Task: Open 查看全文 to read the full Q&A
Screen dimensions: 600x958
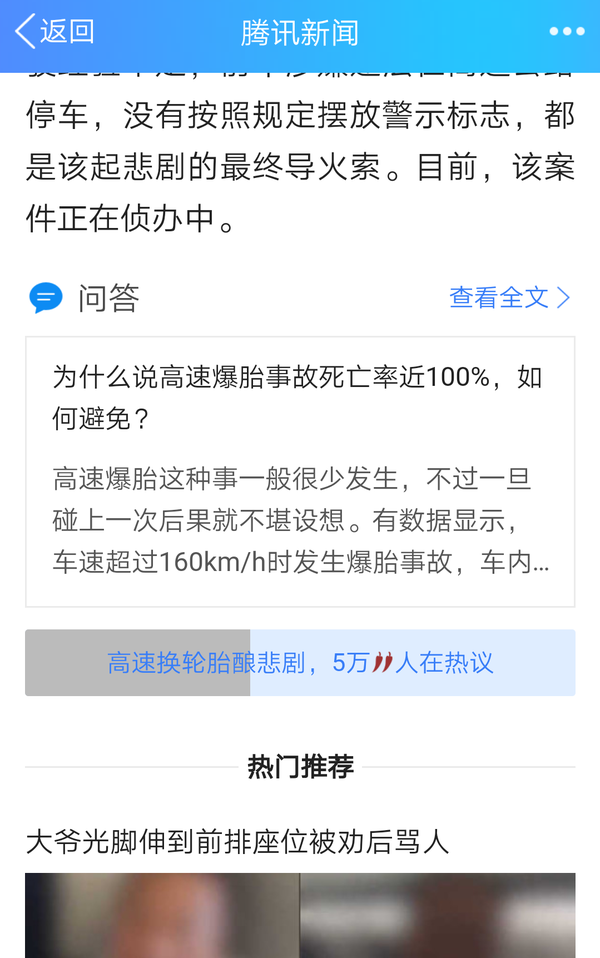Action: (509, 297)
